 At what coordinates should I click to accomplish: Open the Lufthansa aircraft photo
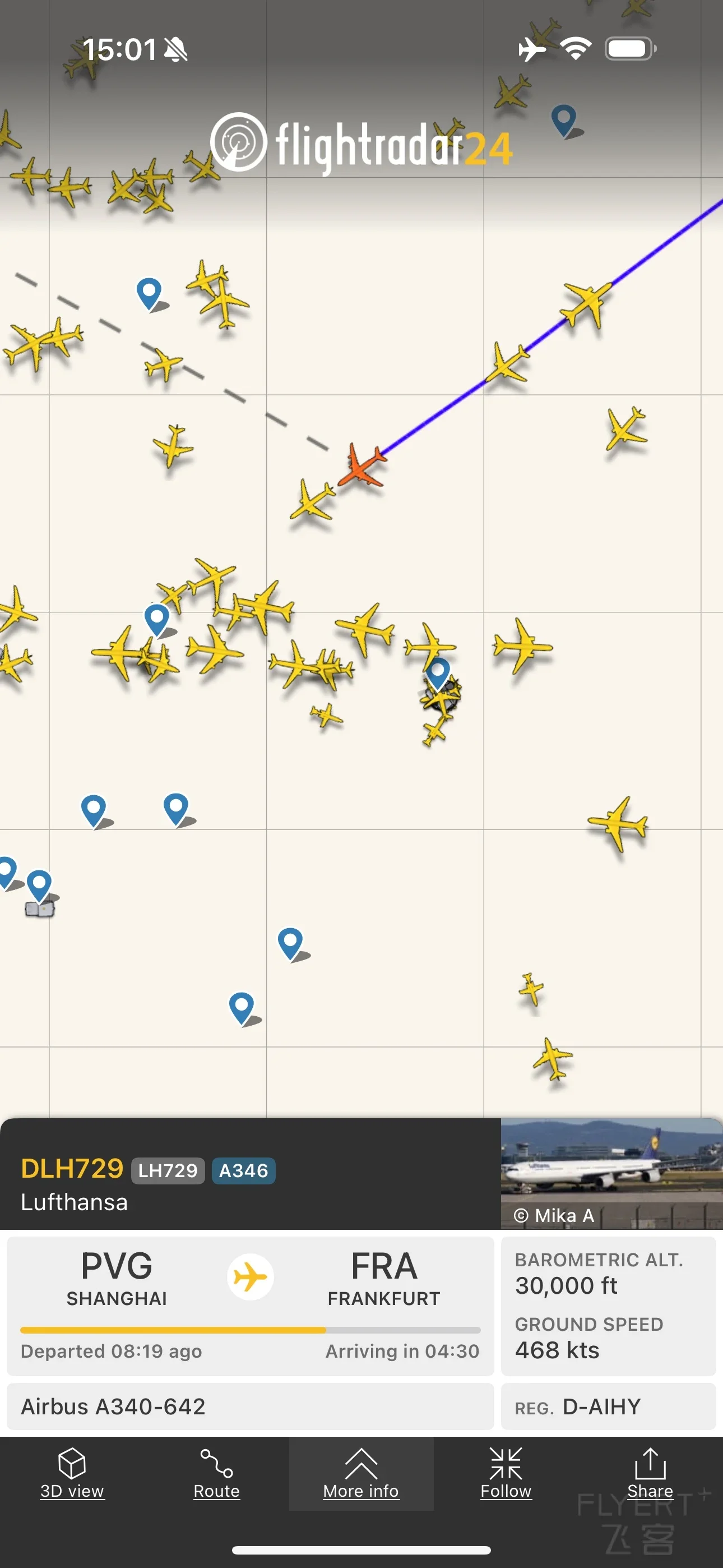(611, 1173)
